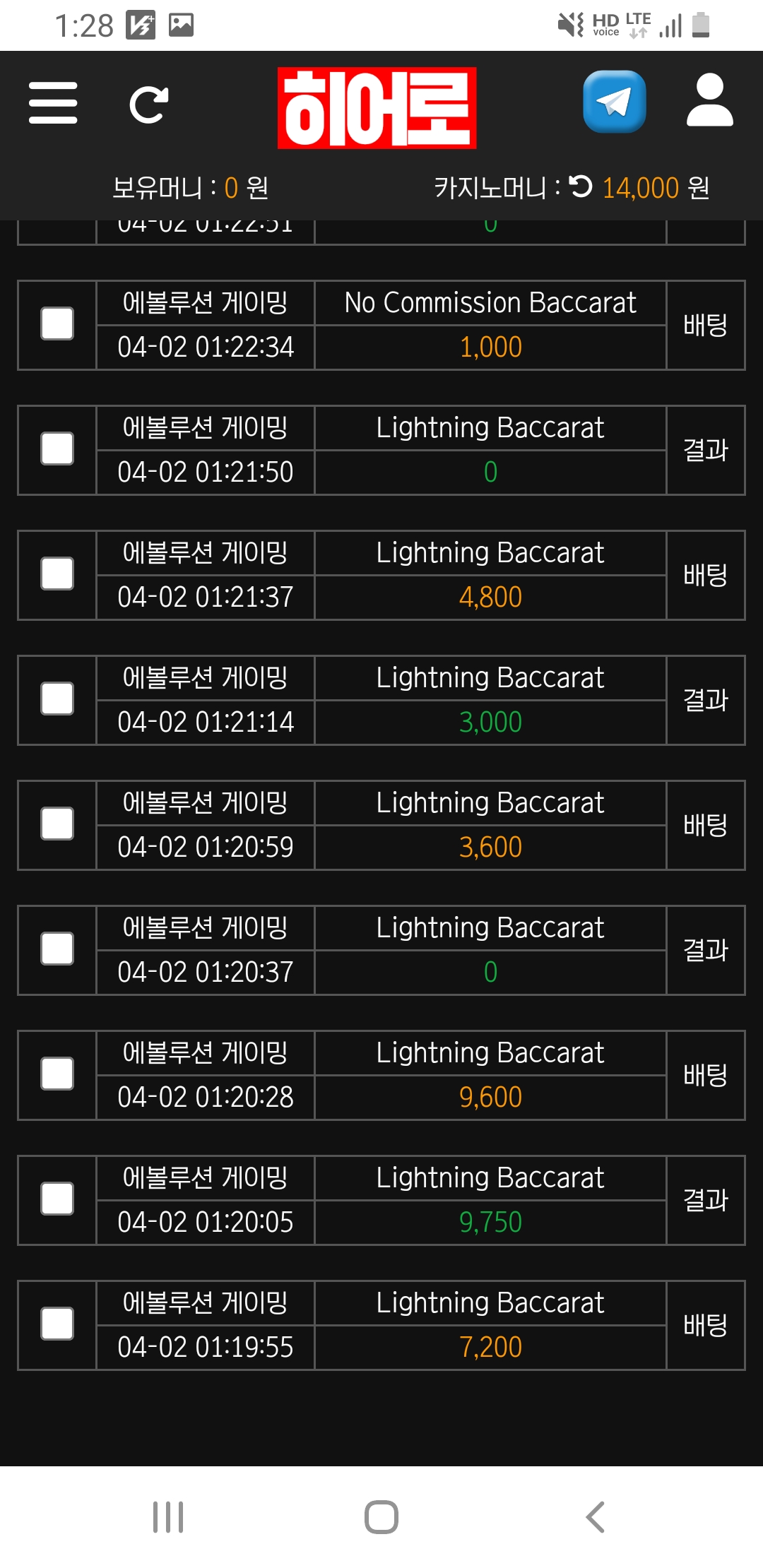Image resolution: width=763 pixels, height=1568 pixels.
Task: Check the 01:22:34 No Commission Baccarat row
Action: click(57, 324)
